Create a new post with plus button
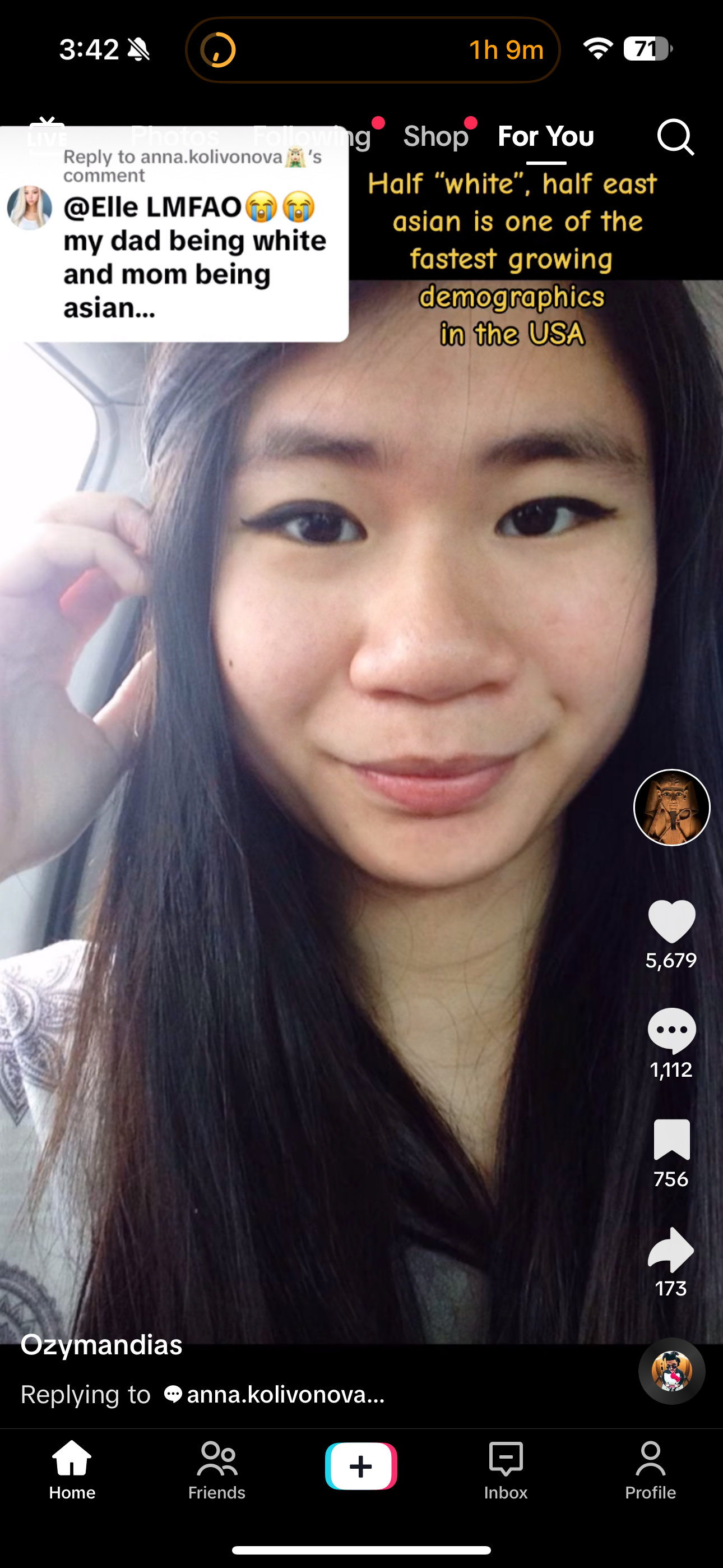This screenshot has width=723, height=1568. [361, 1466]
